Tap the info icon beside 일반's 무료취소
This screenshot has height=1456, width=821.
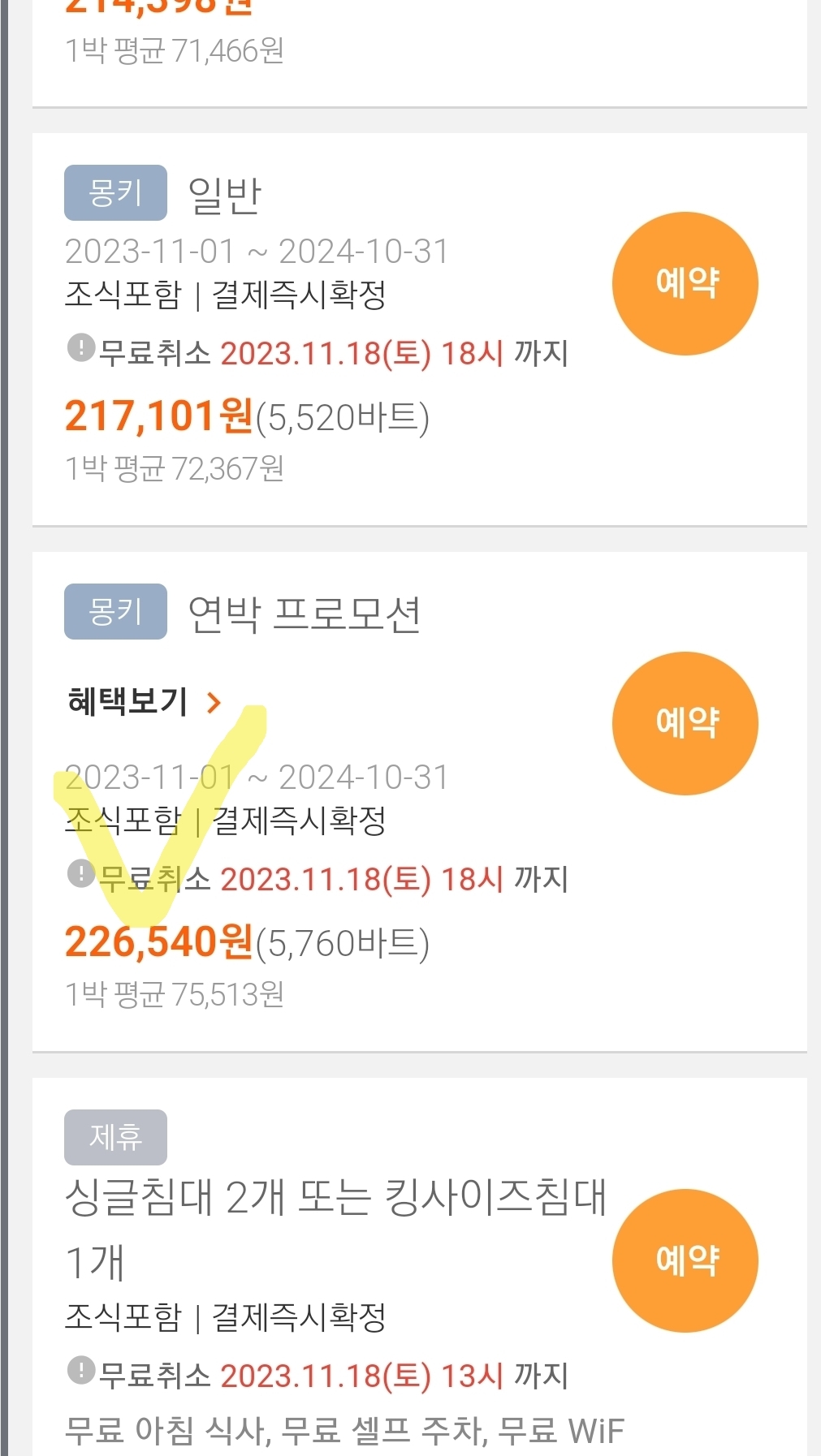[x=80, y=348]
